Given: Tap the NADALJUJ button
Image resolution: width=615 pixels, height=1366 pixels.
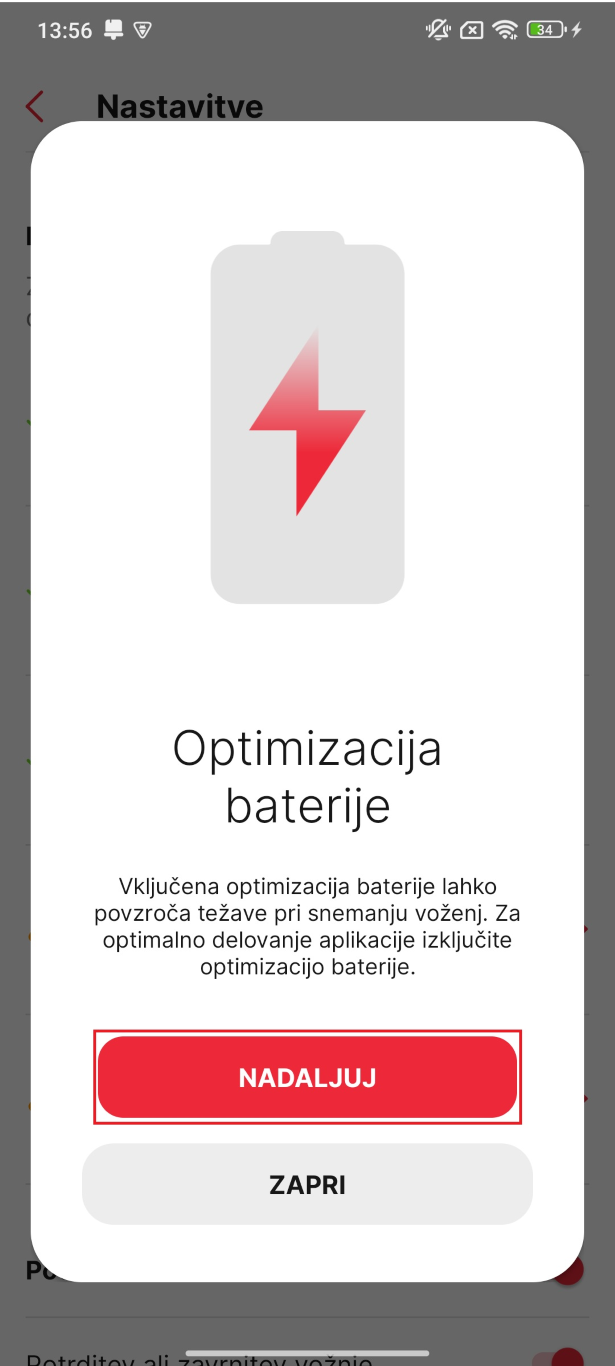Looking at the screenshot, I should (307, 1077).
